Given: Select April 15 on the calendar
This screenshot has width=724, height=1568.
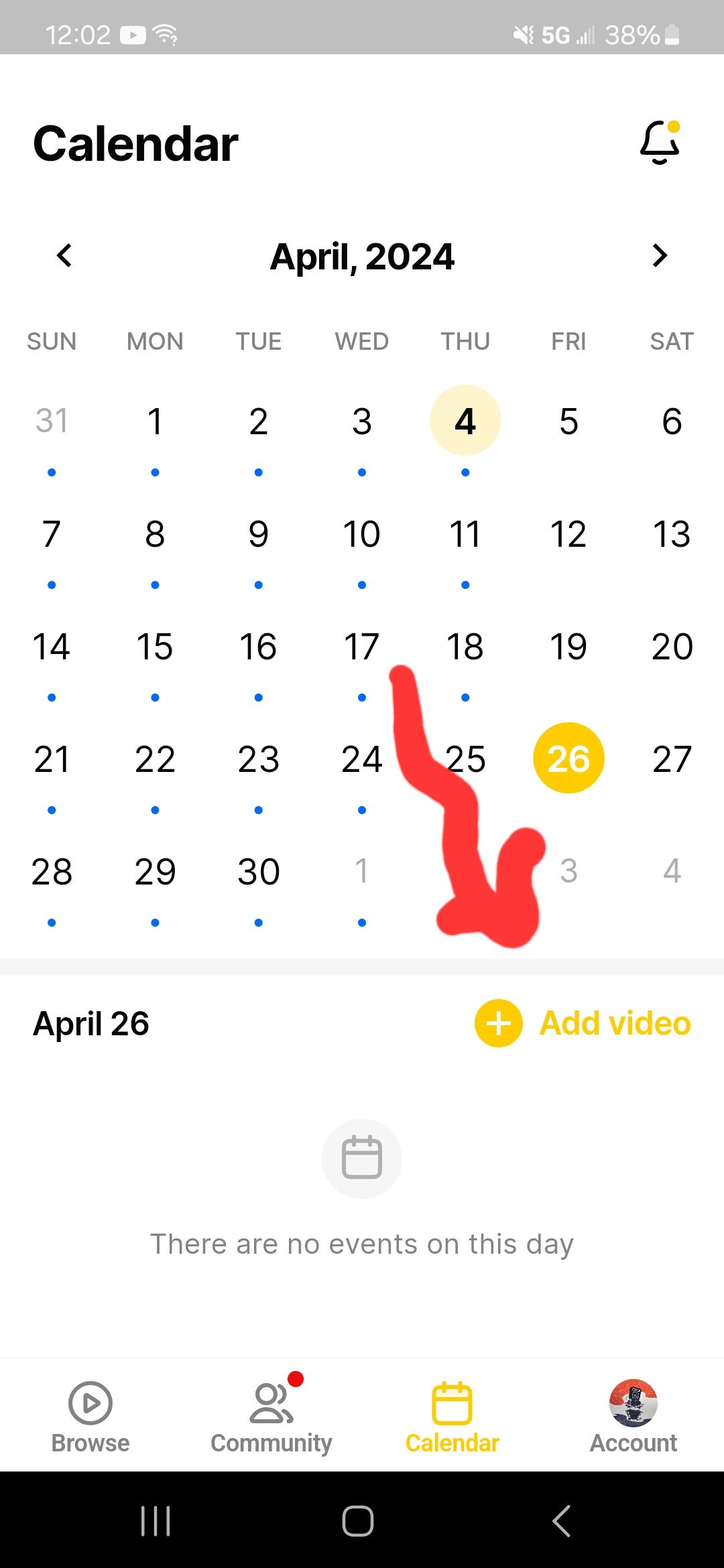Looking at the screenshot, I should pos(155,647).
